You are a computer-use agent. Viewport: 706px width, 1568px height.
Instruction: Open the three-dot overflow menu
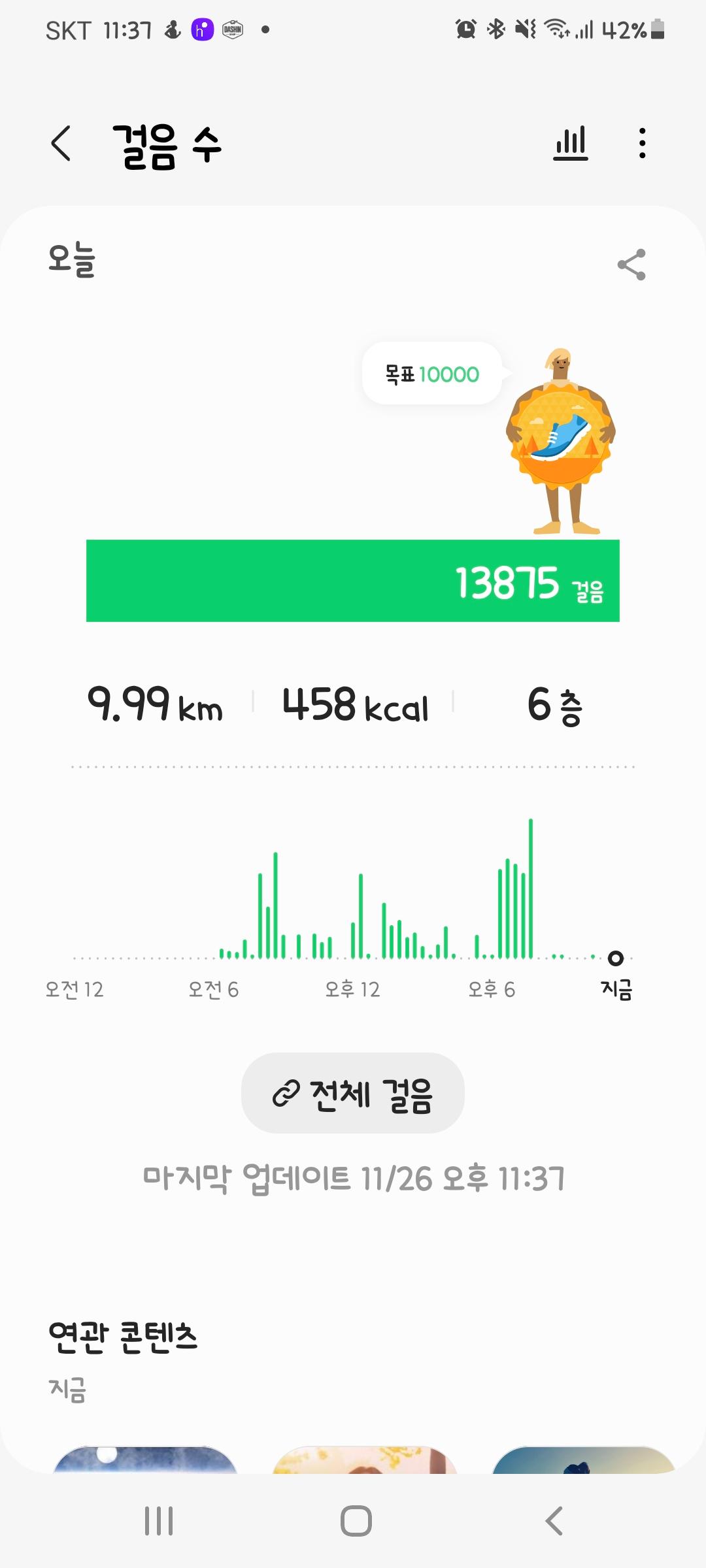tap(642, 143)
